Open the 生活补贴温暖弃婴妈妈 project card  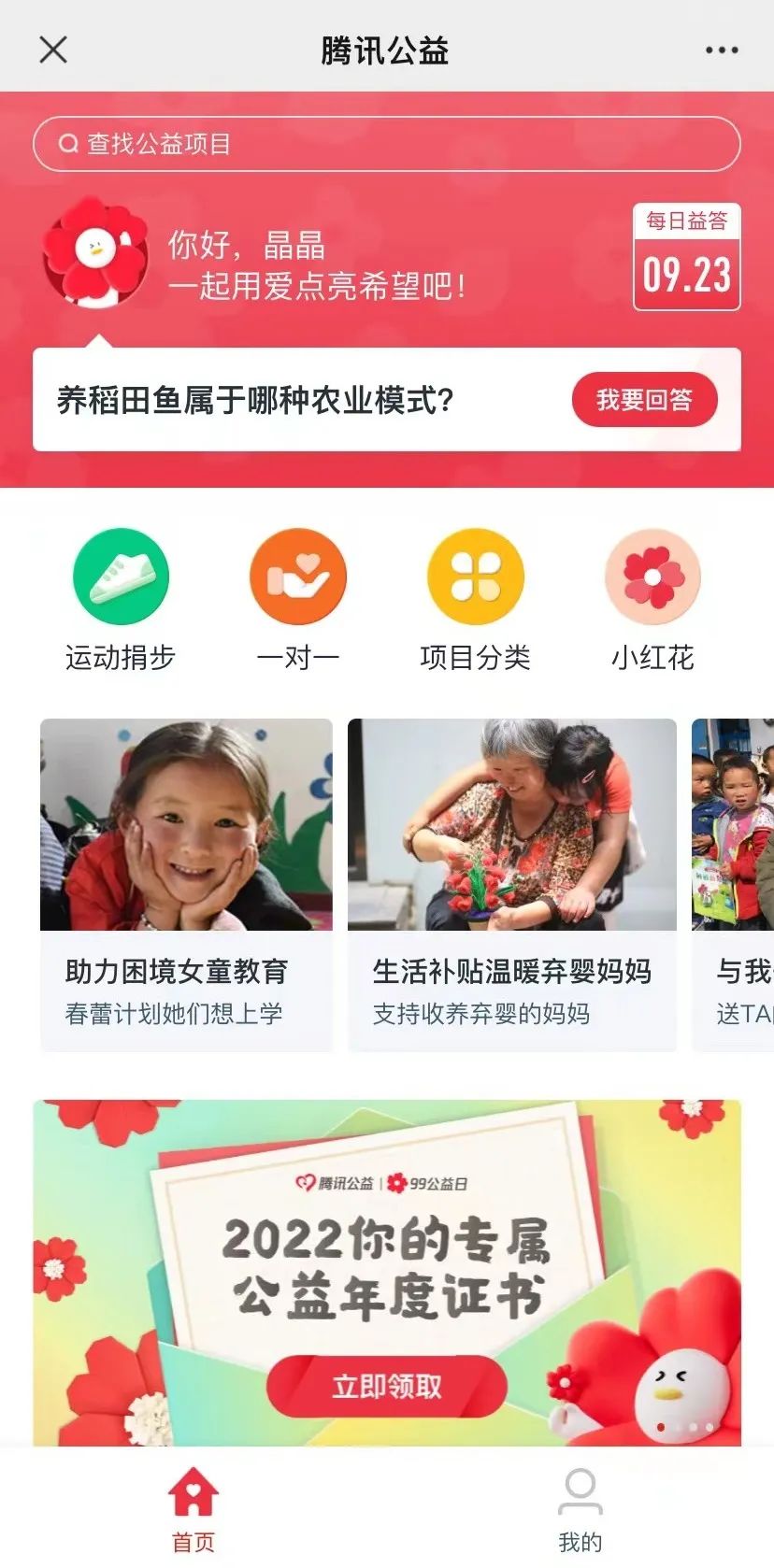click(x=511, y=884)
